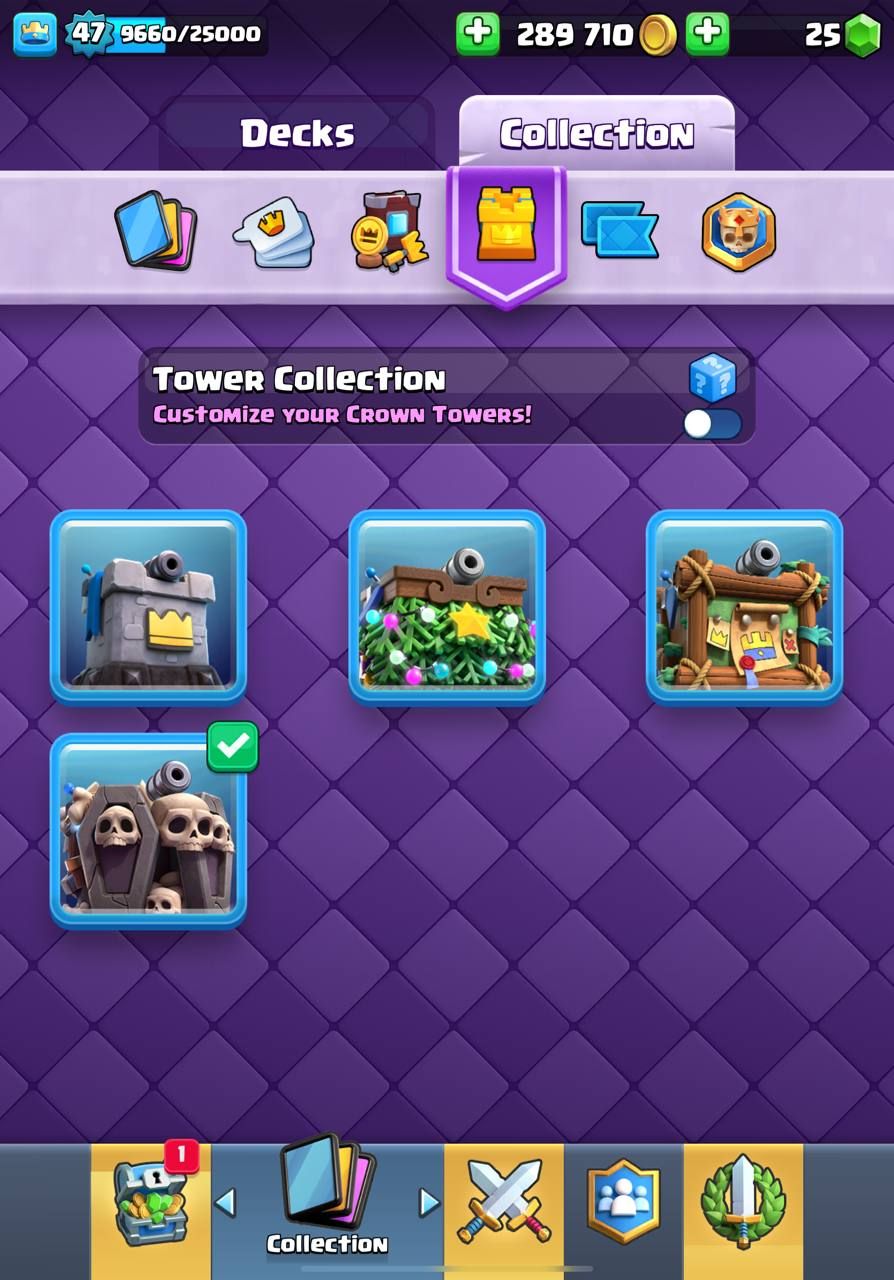Select the wooden treasure map tower skin

[x=744, y=606]
